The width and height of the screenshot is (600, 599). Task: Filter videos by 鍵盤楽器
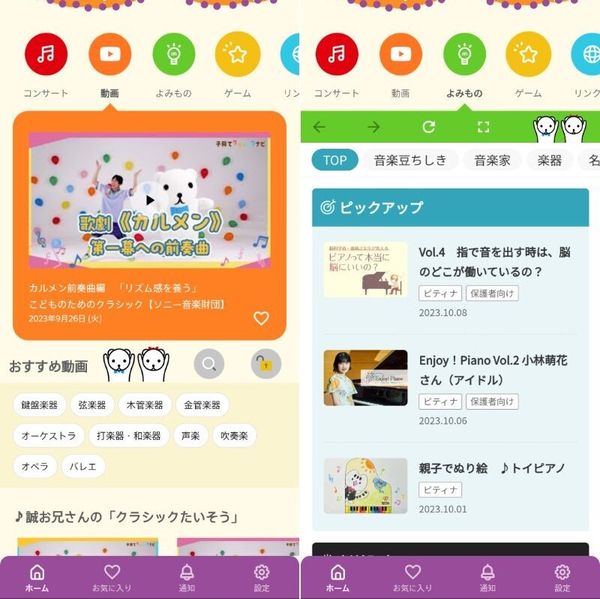point(39,405)
